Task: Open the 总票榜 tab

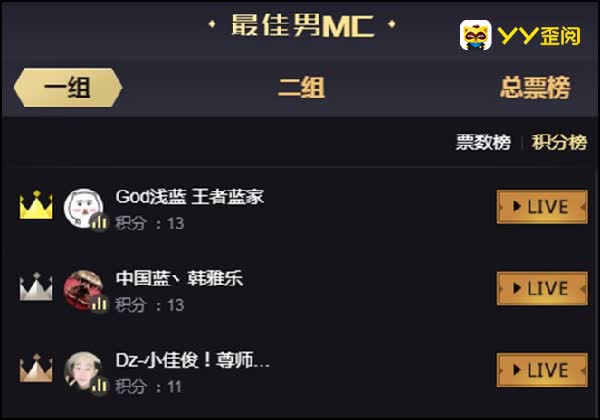Action: tap(535, 88)
